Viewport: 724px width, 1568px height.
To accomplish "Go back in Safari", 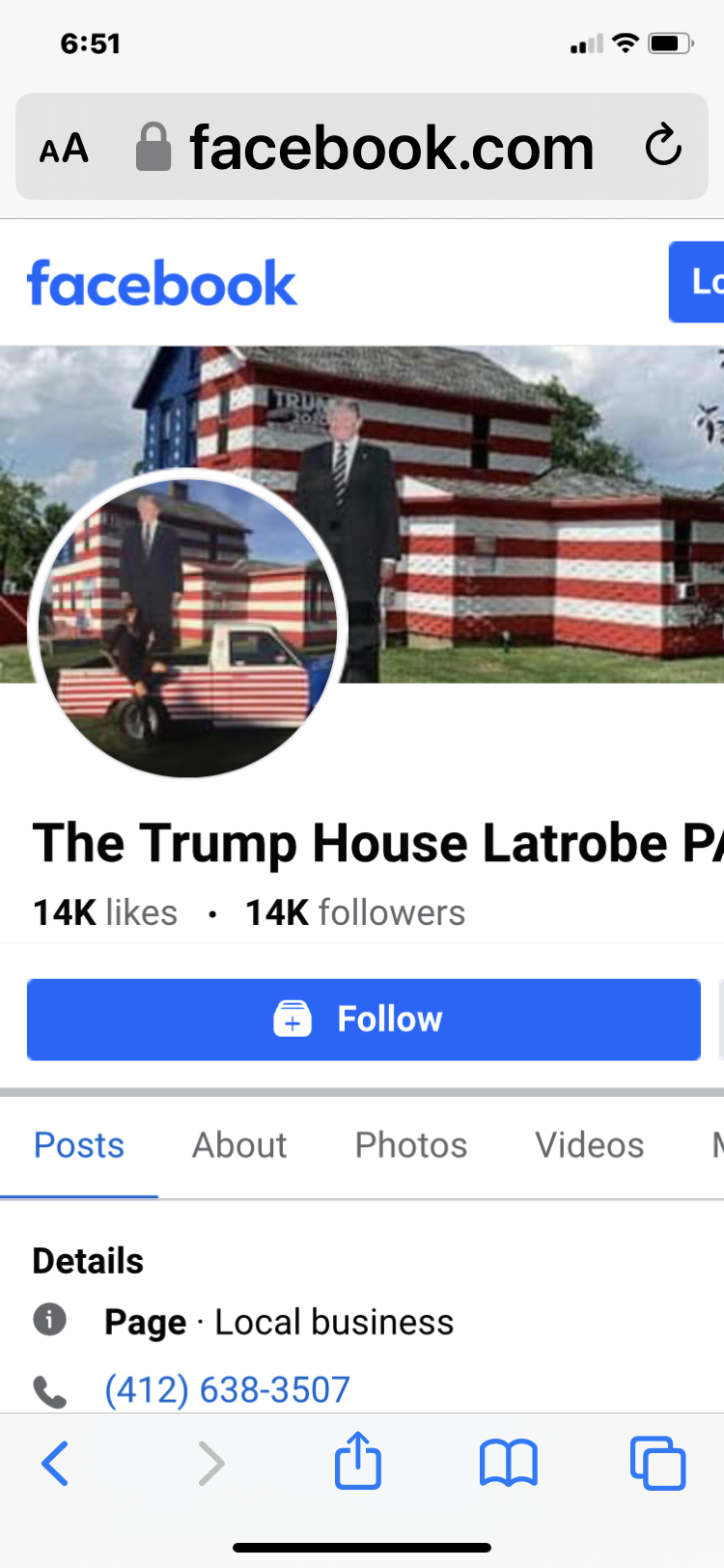I will click(56, 1464).
